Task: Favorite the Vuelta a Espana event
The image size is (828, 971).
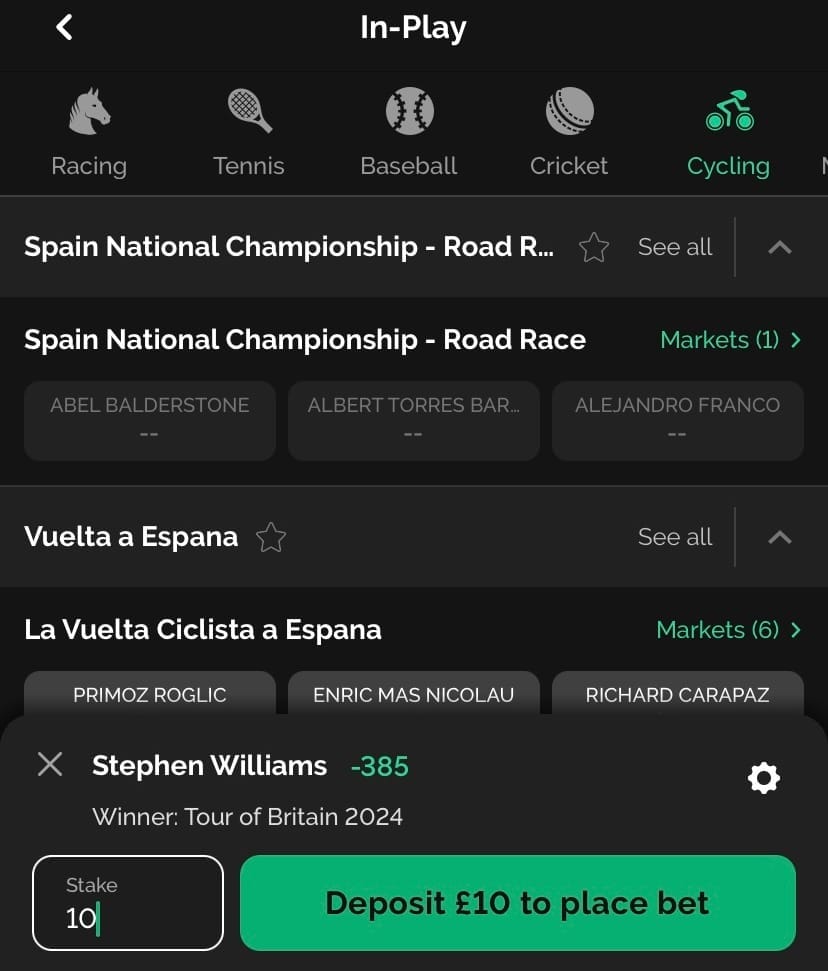Action: point(271,537)
